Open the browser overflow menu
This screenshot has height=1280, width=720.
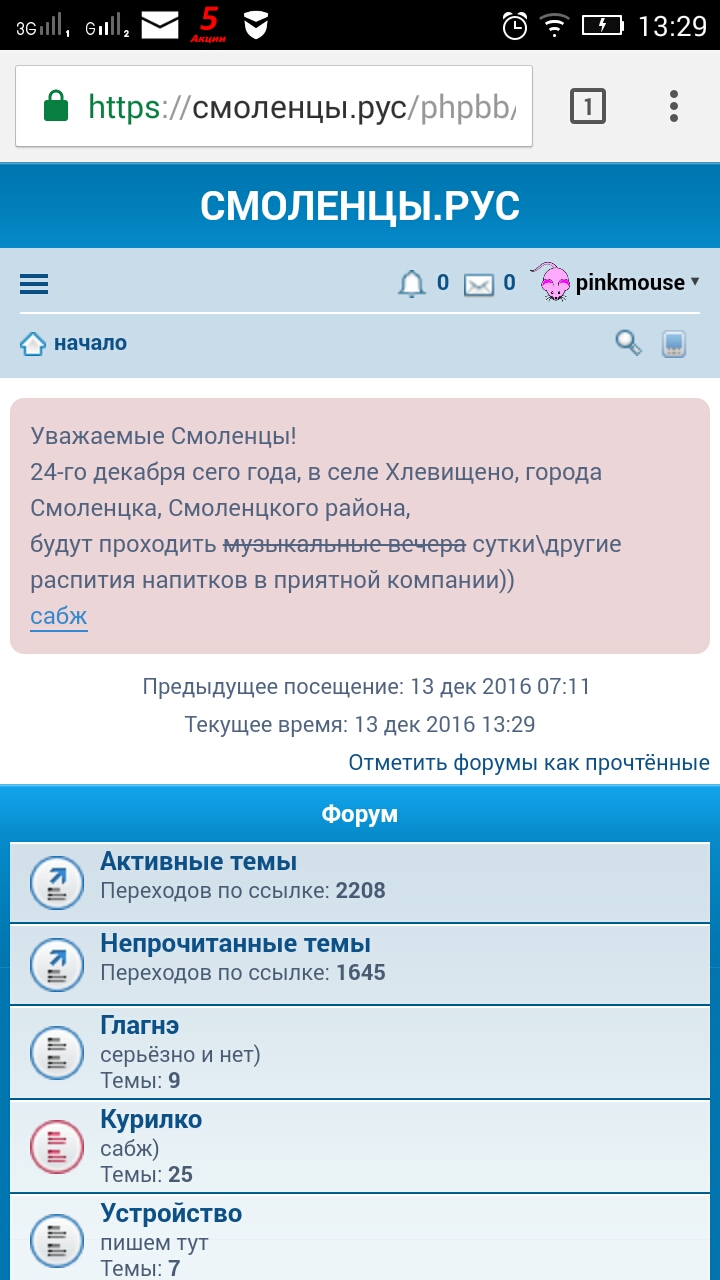(x=674, y=105)
